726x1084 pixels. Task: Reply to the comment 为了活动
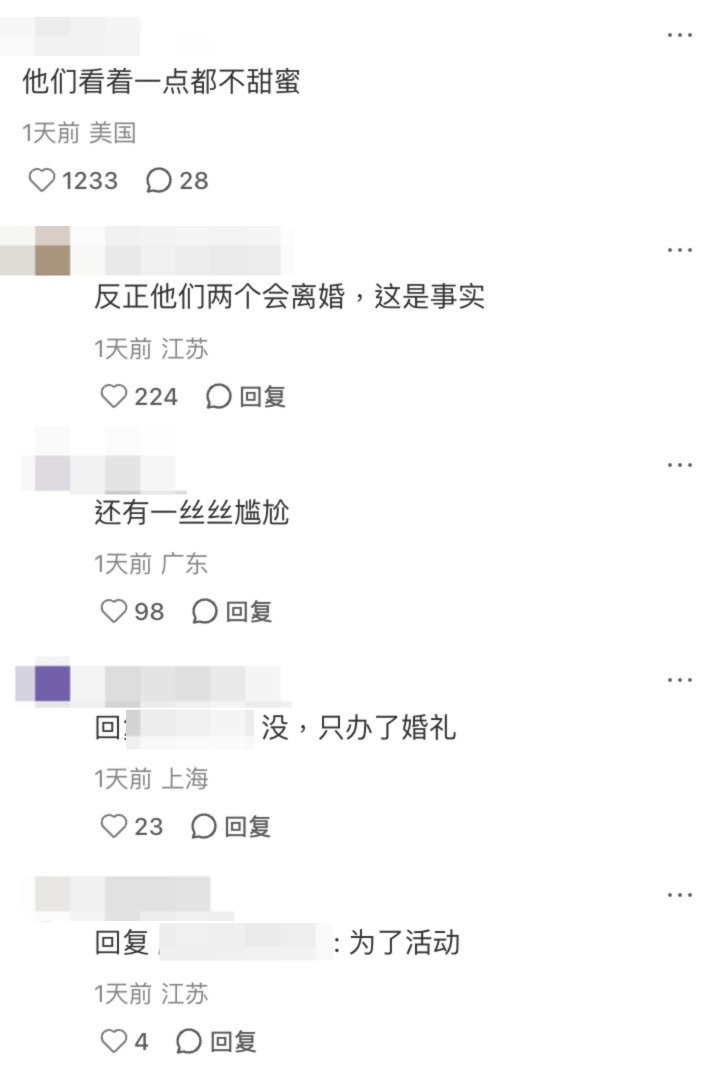coord(217,1042)
